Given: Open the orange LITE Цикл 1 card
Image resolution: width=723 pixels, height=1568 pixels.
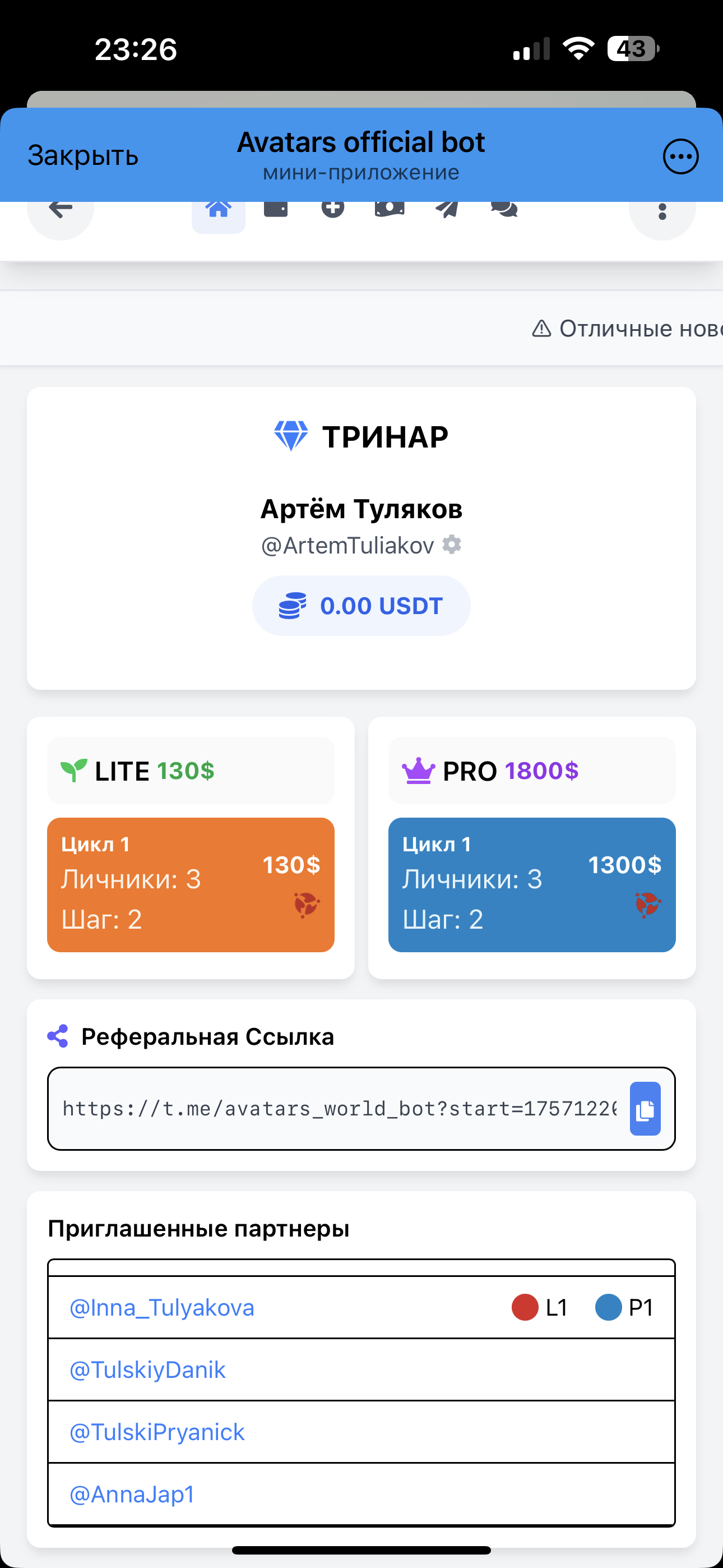Looking at the screenshot, I should (x=191, y=884).
